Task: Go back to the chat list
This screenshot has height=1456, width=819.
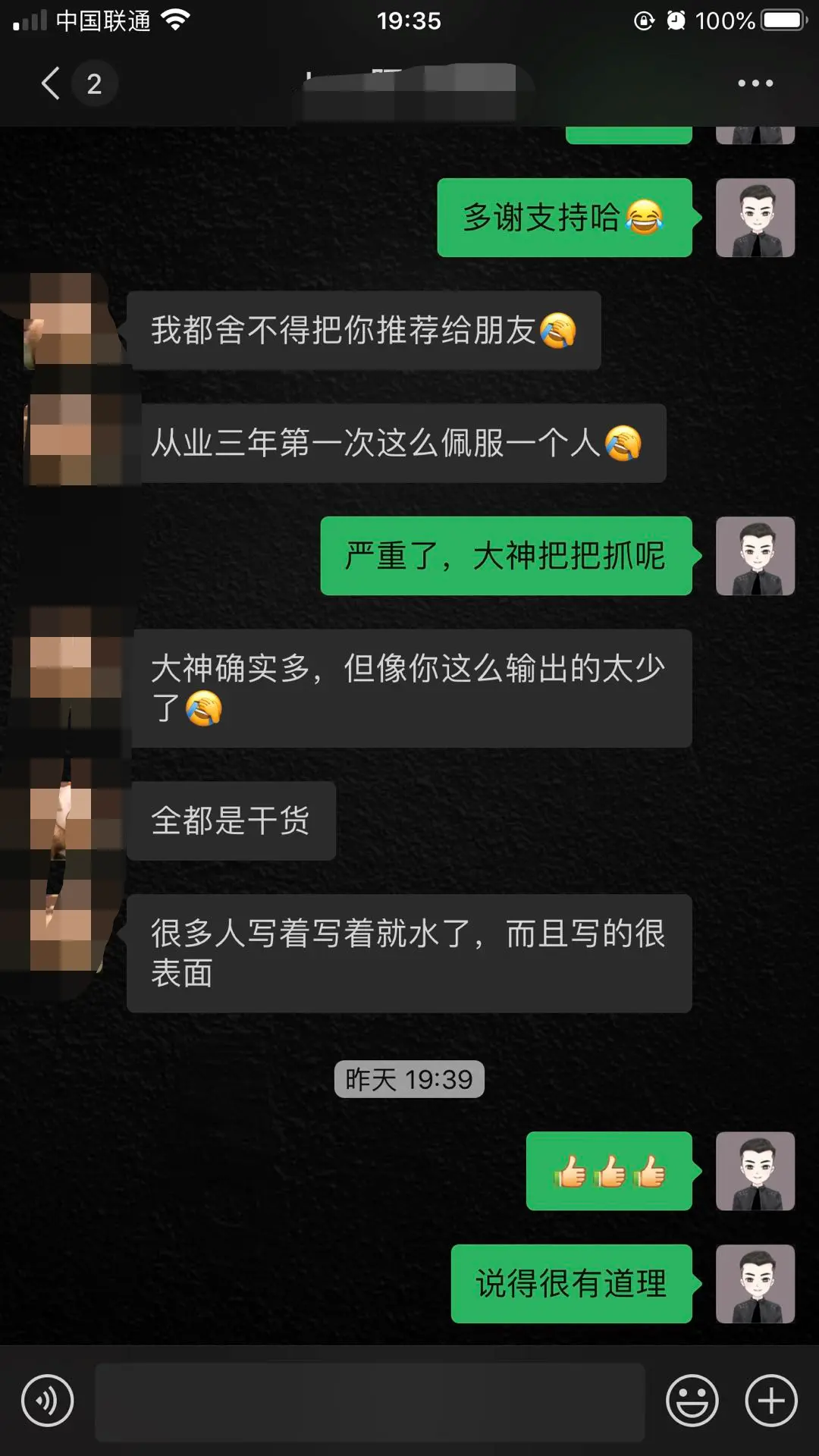Action: pyautogui.click(x=52, y=83)
